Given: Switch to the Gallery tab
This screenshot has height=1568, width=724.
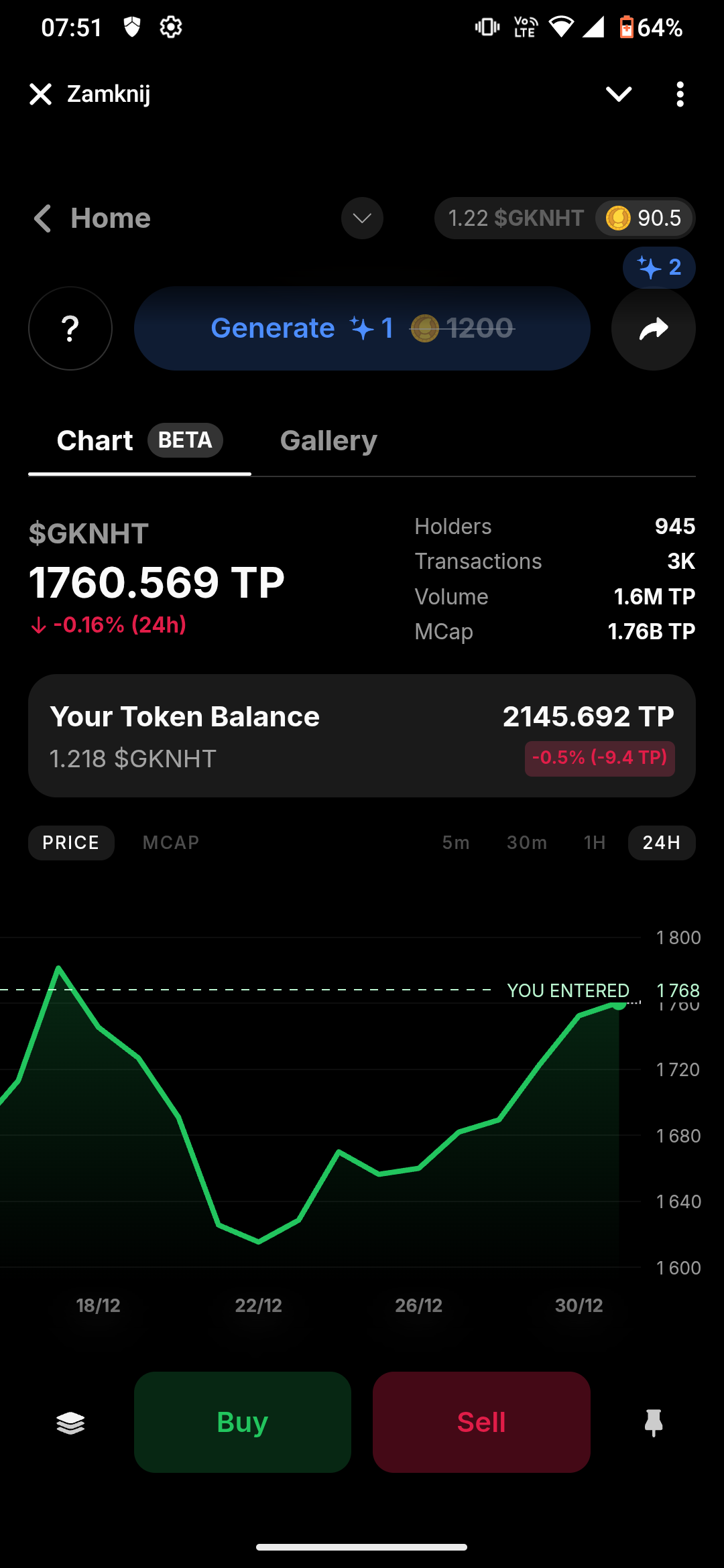Looking at the screenshot, I should [x=328, y=441].
